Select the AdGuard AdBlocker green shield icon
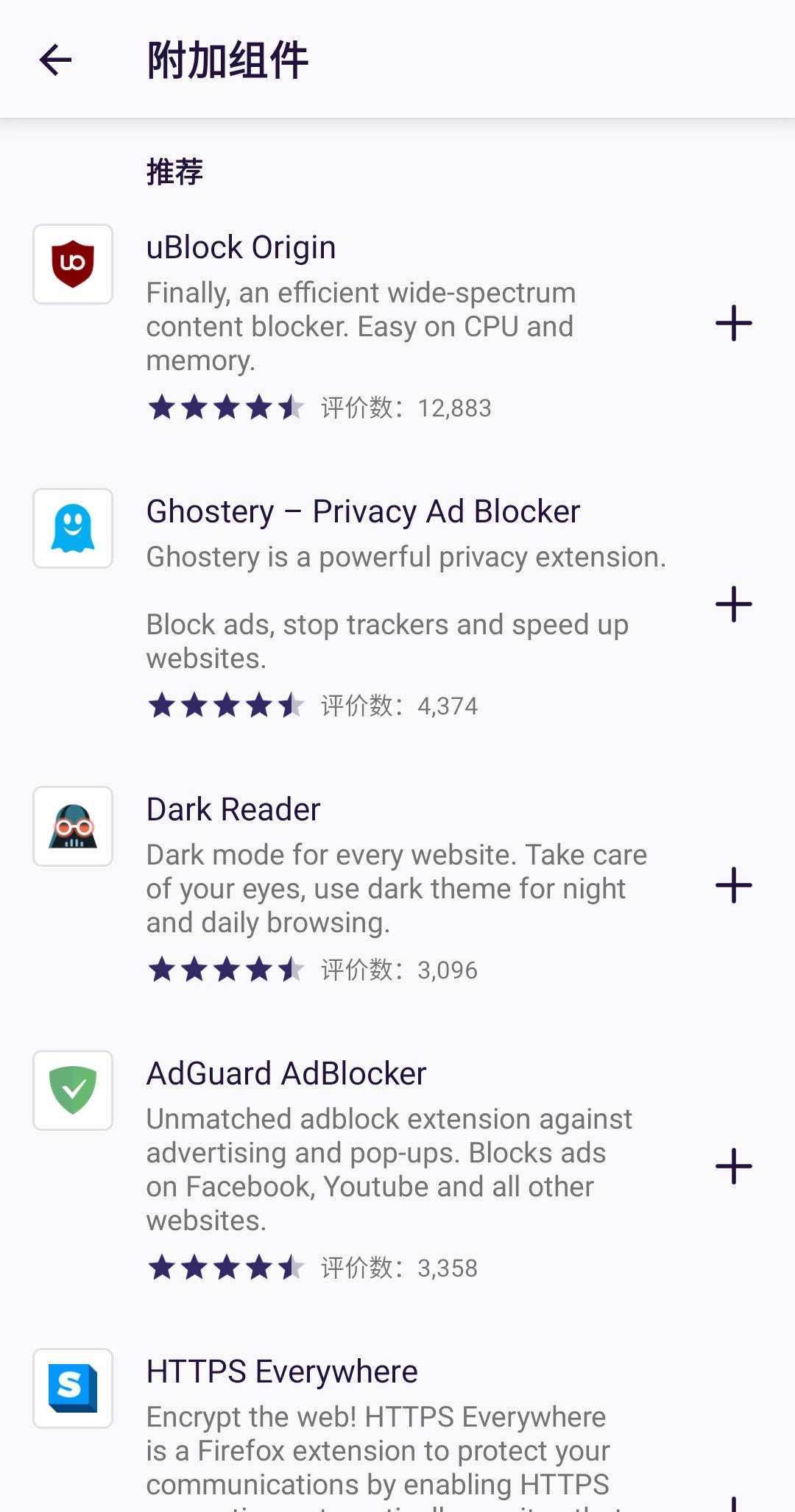 click(x=71, y=1091)
